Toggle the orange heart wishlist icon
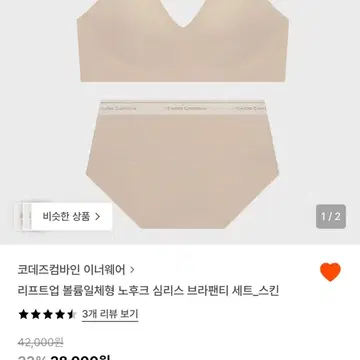Viewport: 360px width, 360px height. [x=330, y=272]
